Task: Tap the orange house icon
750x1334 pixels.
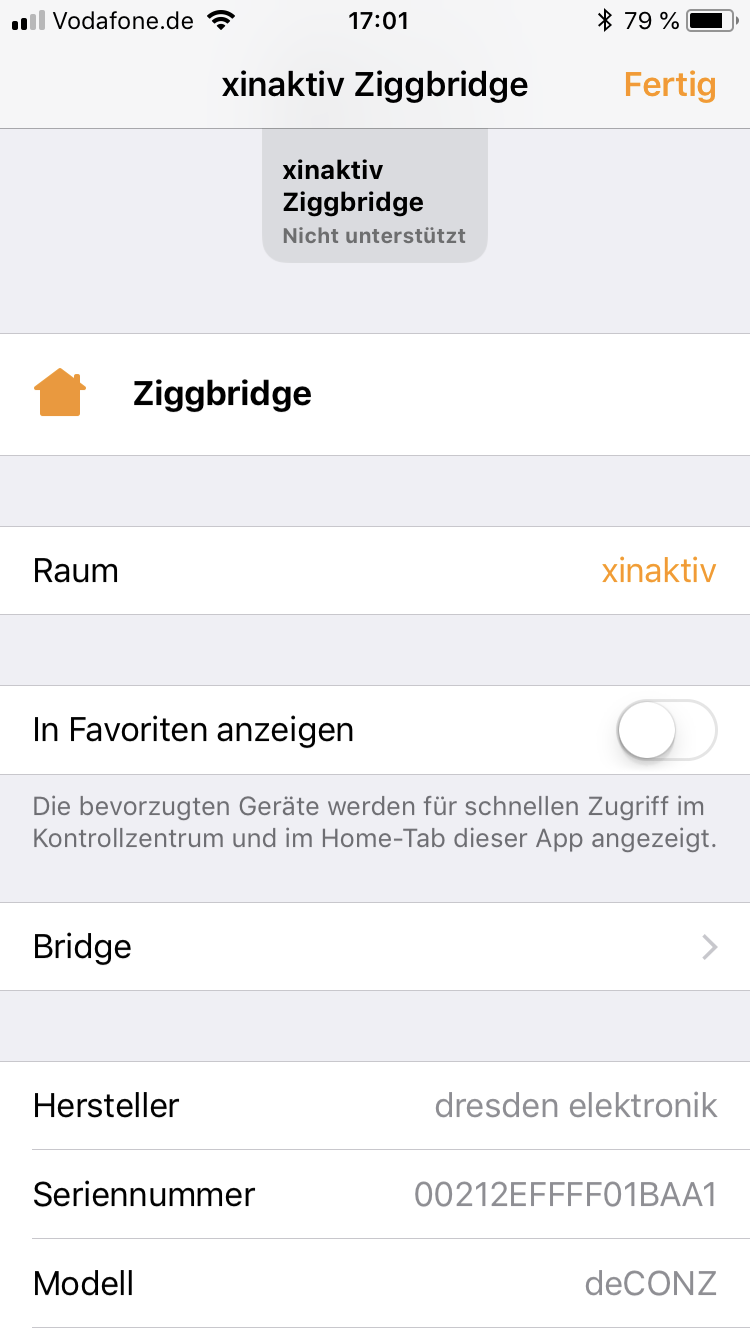Action: click(60, 393)
